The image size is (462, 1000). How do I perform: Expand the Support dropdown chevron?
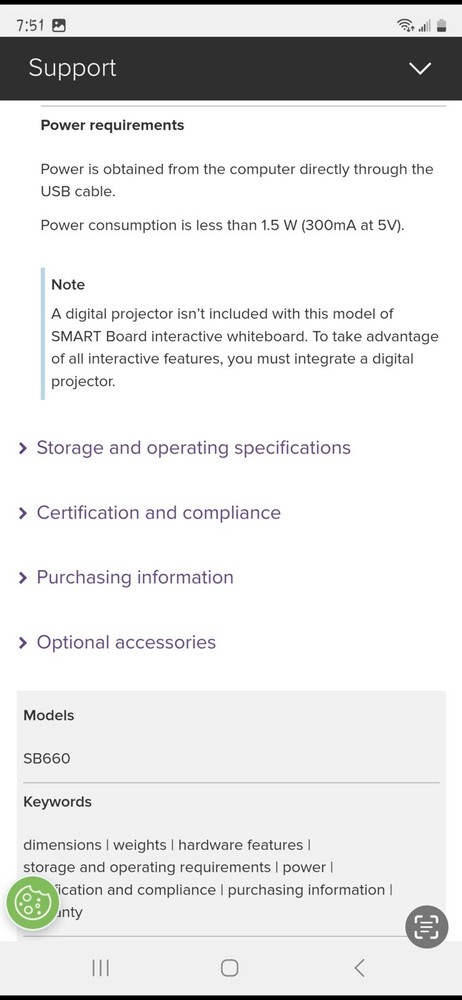pos(420,68)
